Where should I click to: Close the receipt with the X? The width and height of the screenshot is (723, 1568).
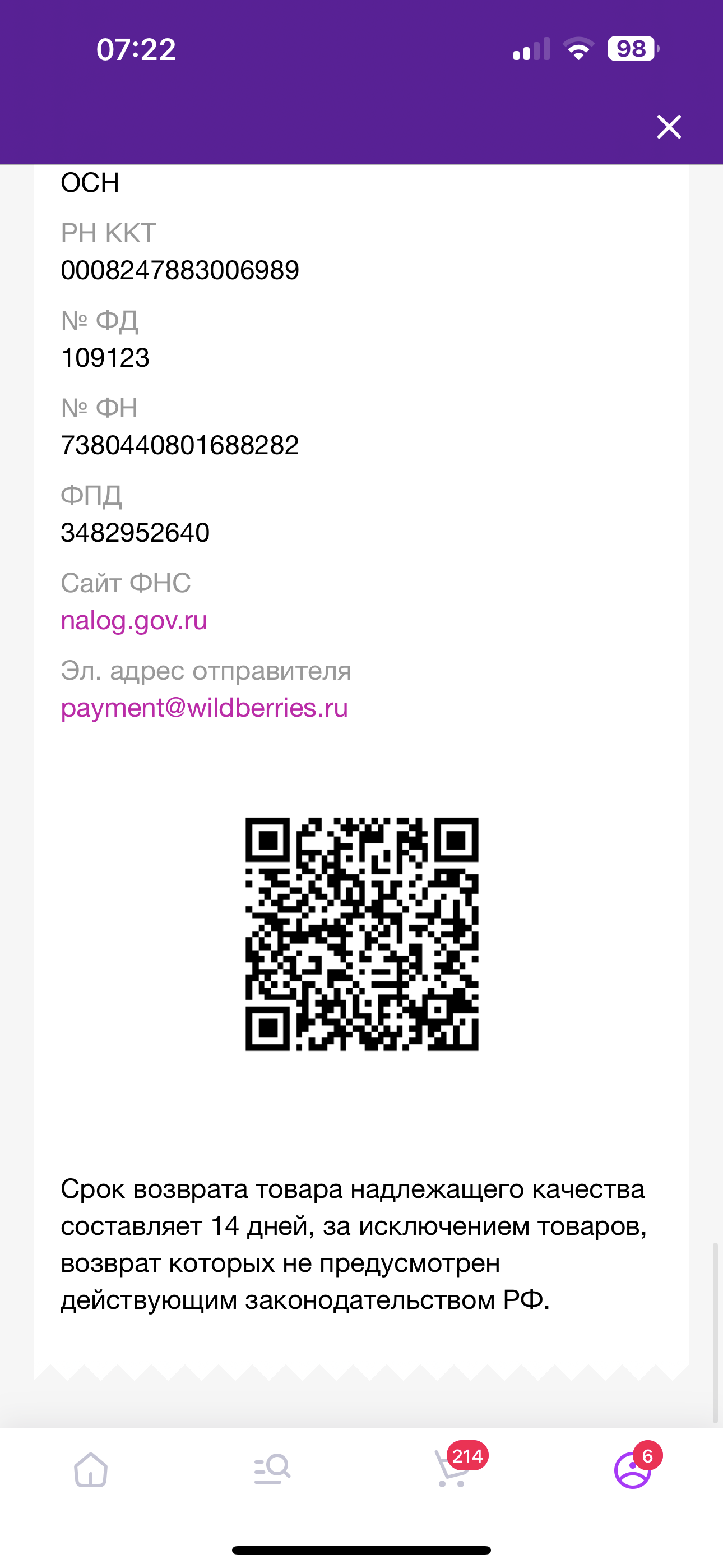tap(669, 127)
